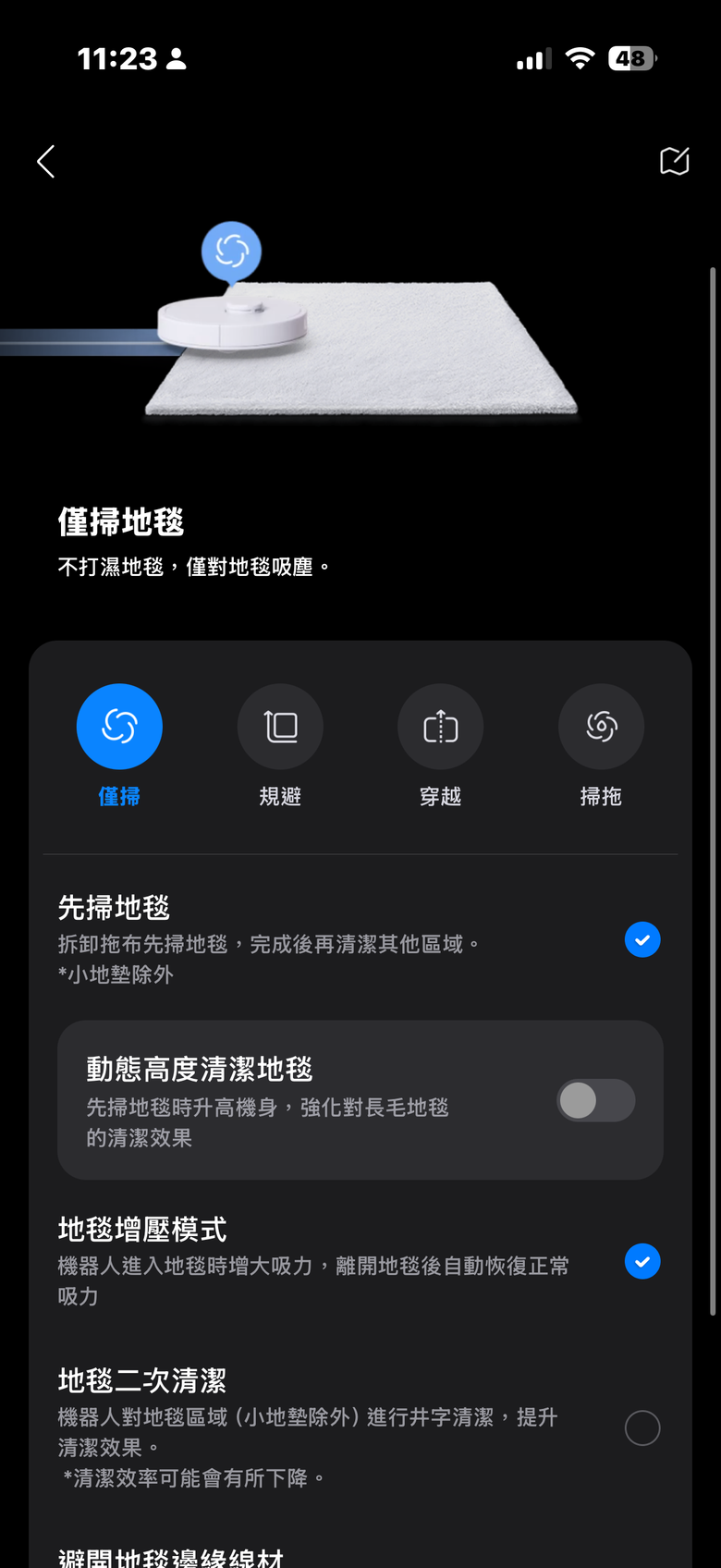Image resolution: width=721 pixels, height=1568 pixels.
Task: Select the 掃拖 sweep-and-mop mode icon
Action: [601, 727]
